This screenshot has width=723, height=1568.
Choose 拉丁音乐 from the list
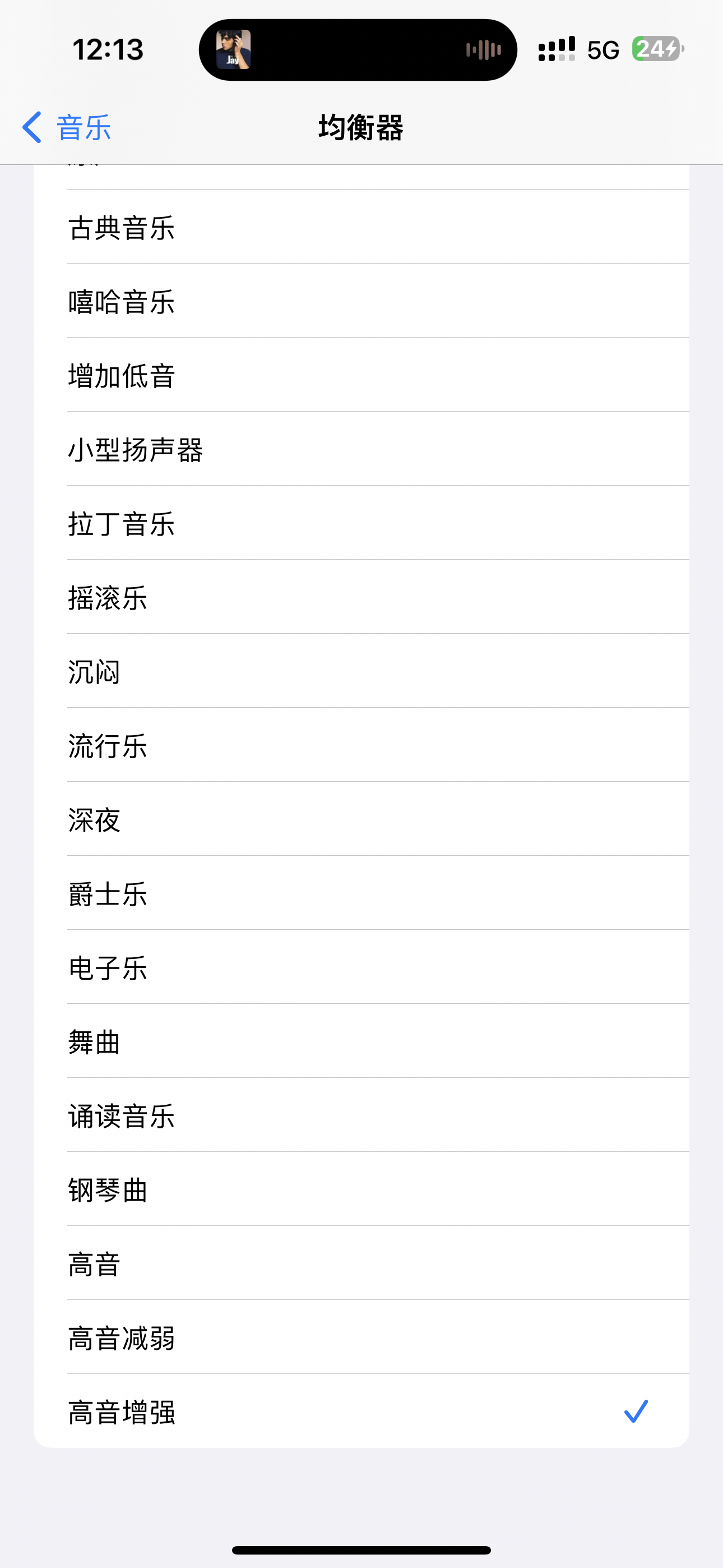pos(361,523)
